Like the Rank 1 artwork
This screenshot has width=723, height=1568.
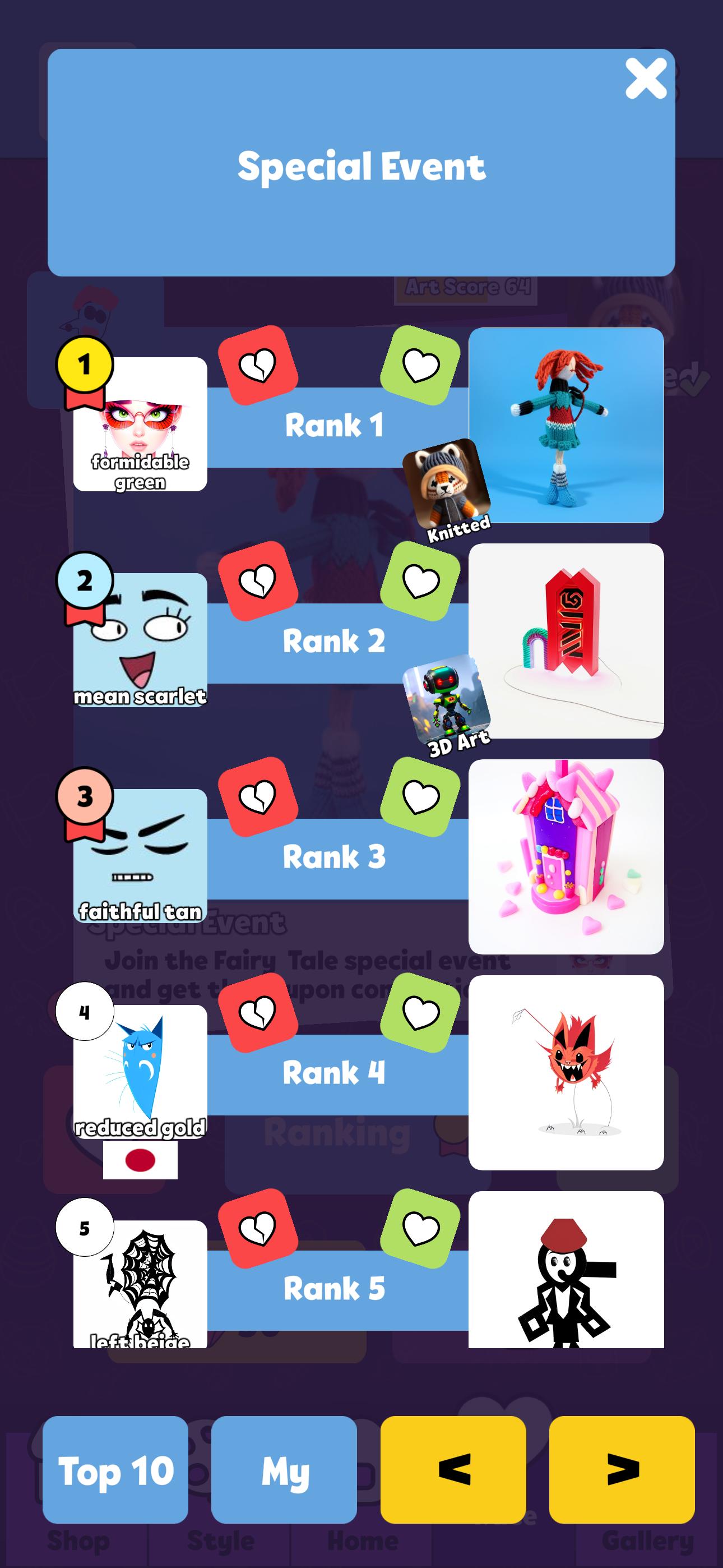pyautogui.click(x=420, y=365)
